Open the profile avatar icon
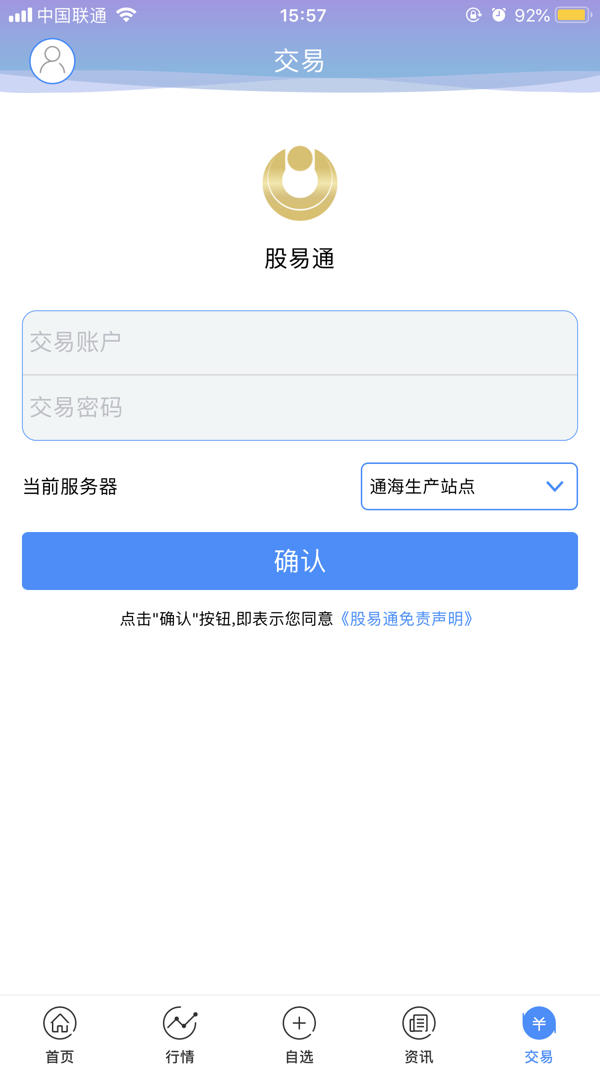Screen dimensions: 600x1067 [52, 61]
